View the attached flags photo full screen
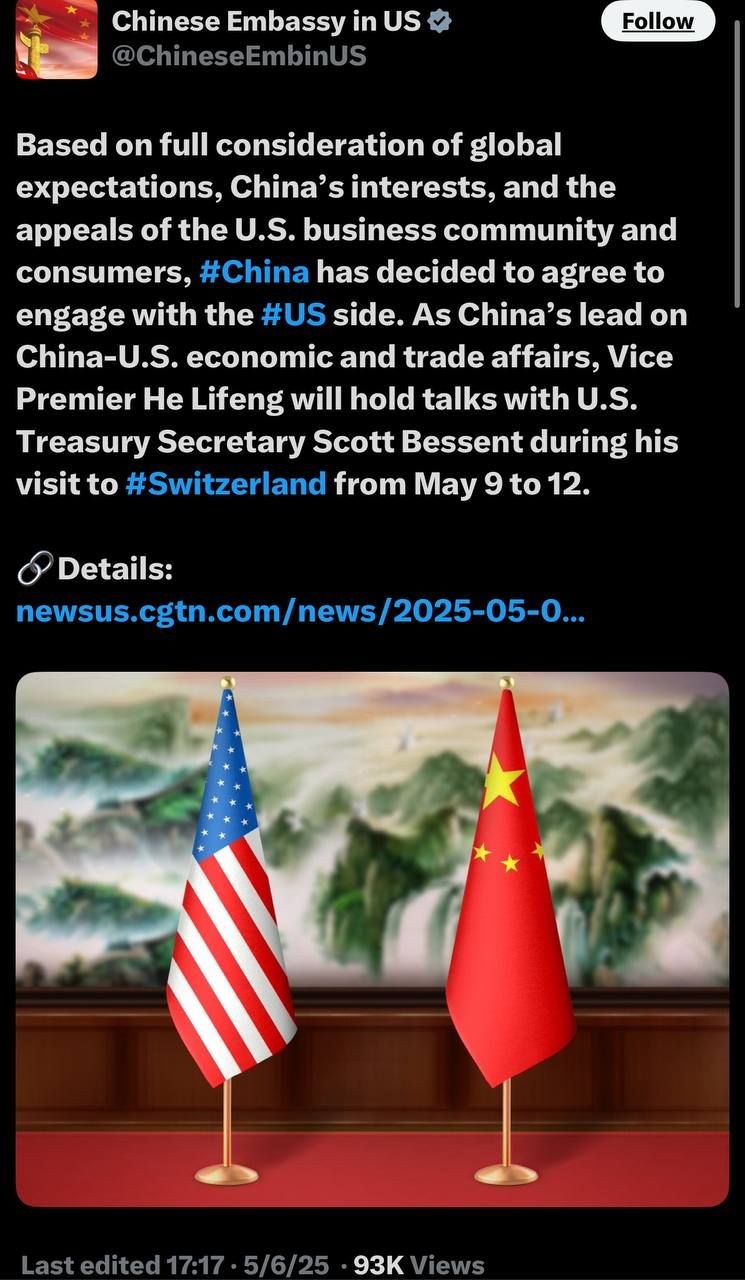This screenshot has height=1280, width=745. tap(372, 940)
